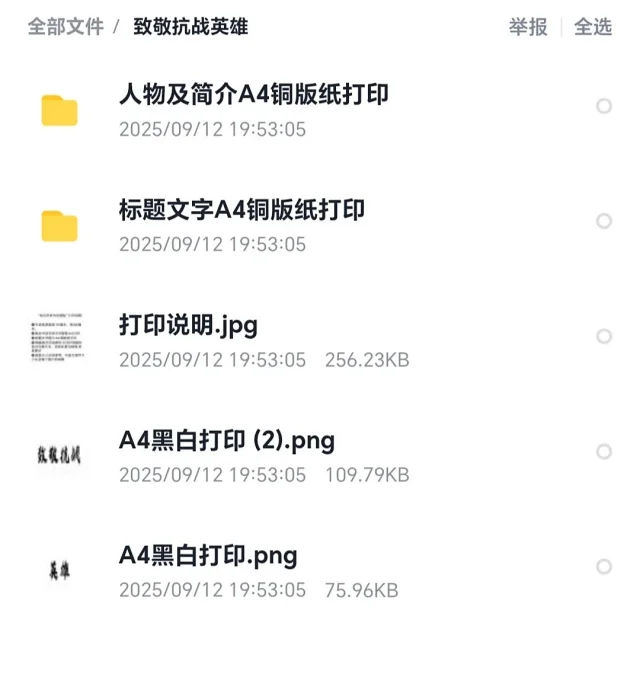
Task: Check the circle beside A4黑白打印 (2).png
Action: click(604, 452)
